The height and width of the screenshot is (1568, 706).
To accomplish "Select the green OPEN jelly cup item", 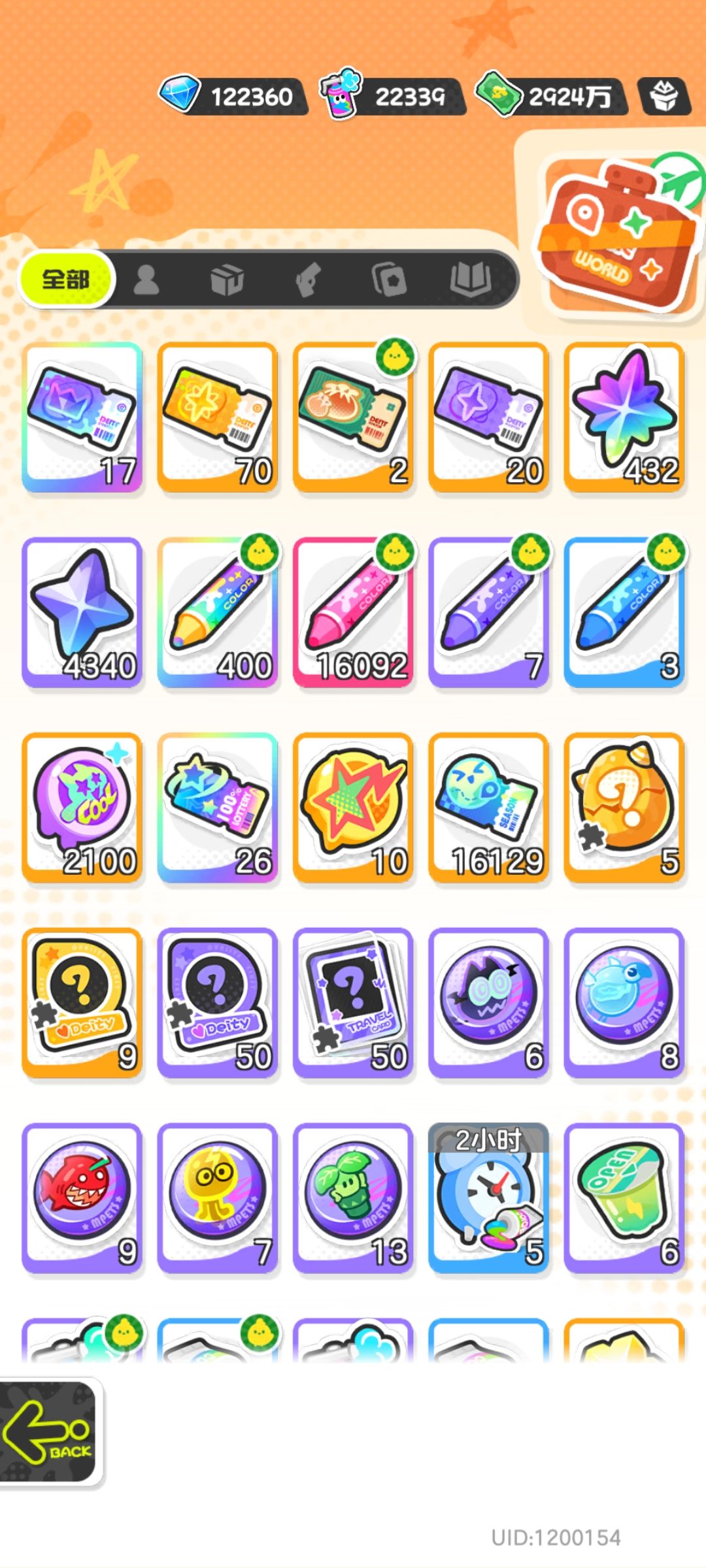I will point(624,1198).
